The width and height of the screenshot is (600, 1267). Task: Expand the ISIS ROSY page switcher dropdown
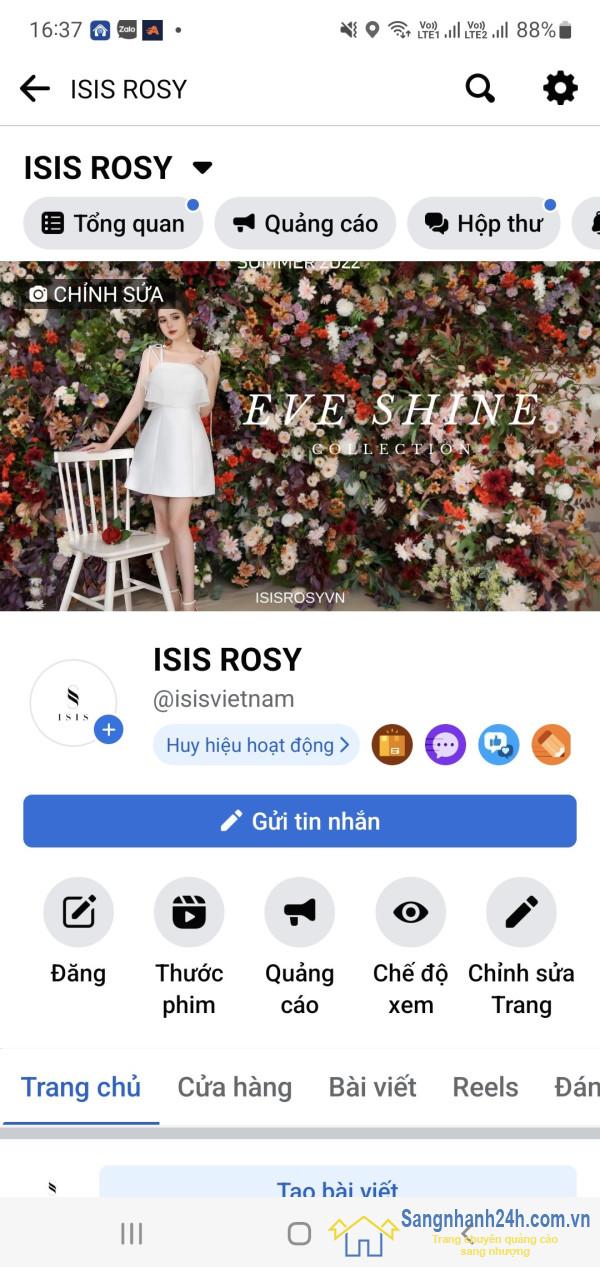click(x=203, y=167)
